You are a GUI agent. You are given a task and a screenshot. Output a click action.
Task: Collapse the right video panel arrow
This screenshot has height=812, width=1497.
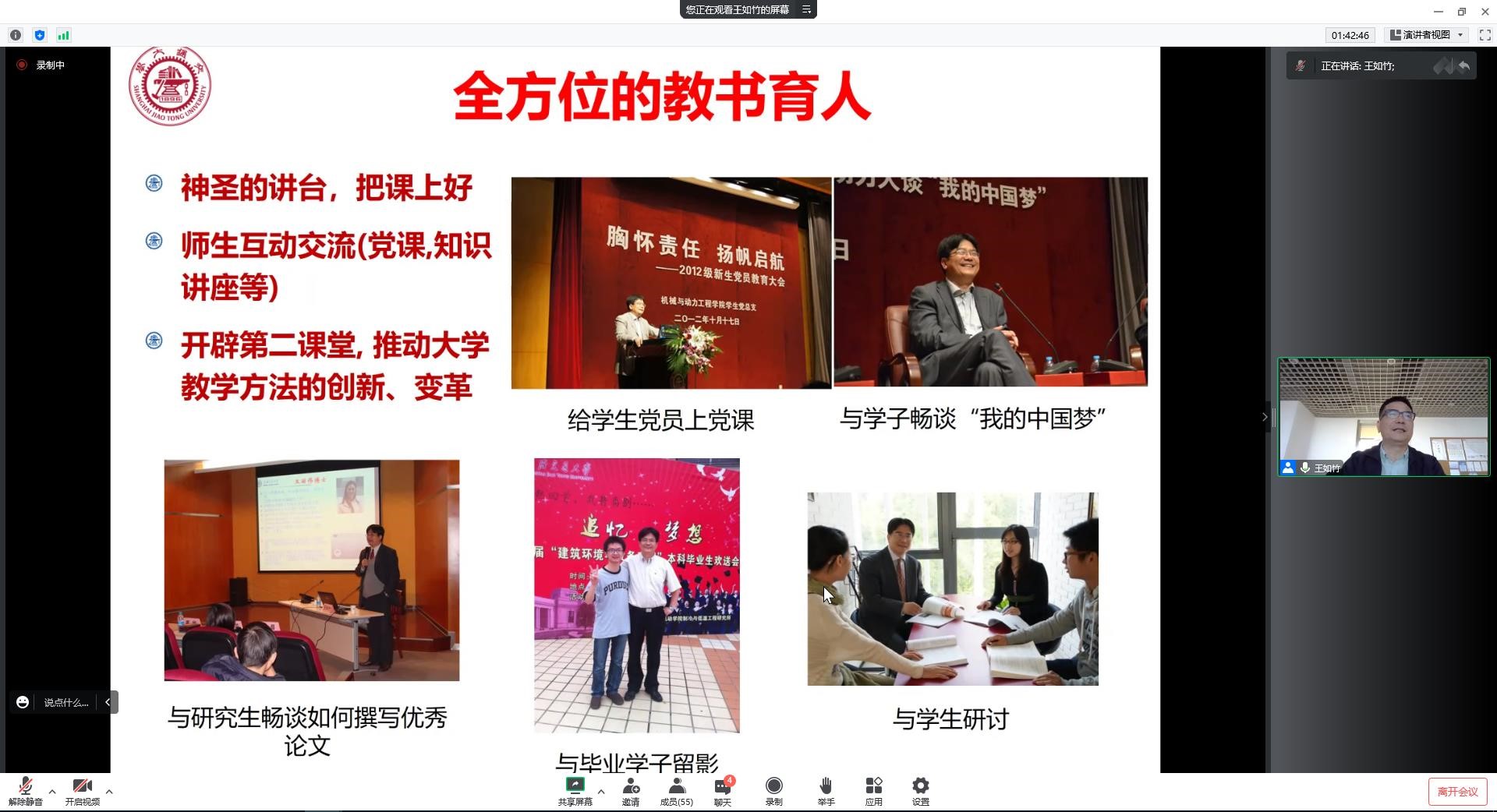[x=1265, y=417]
